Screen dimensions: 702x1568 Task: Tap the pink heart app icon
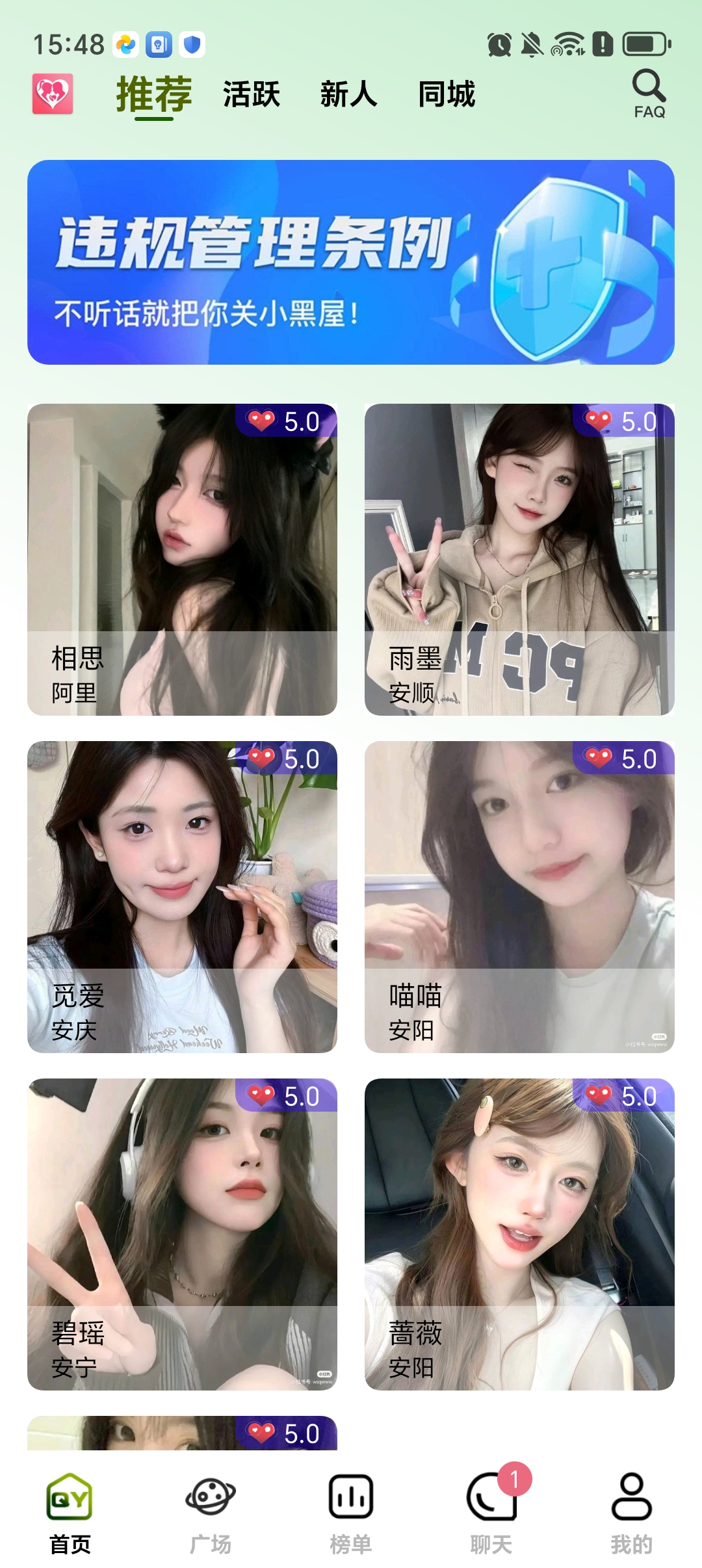click(53, 94)
